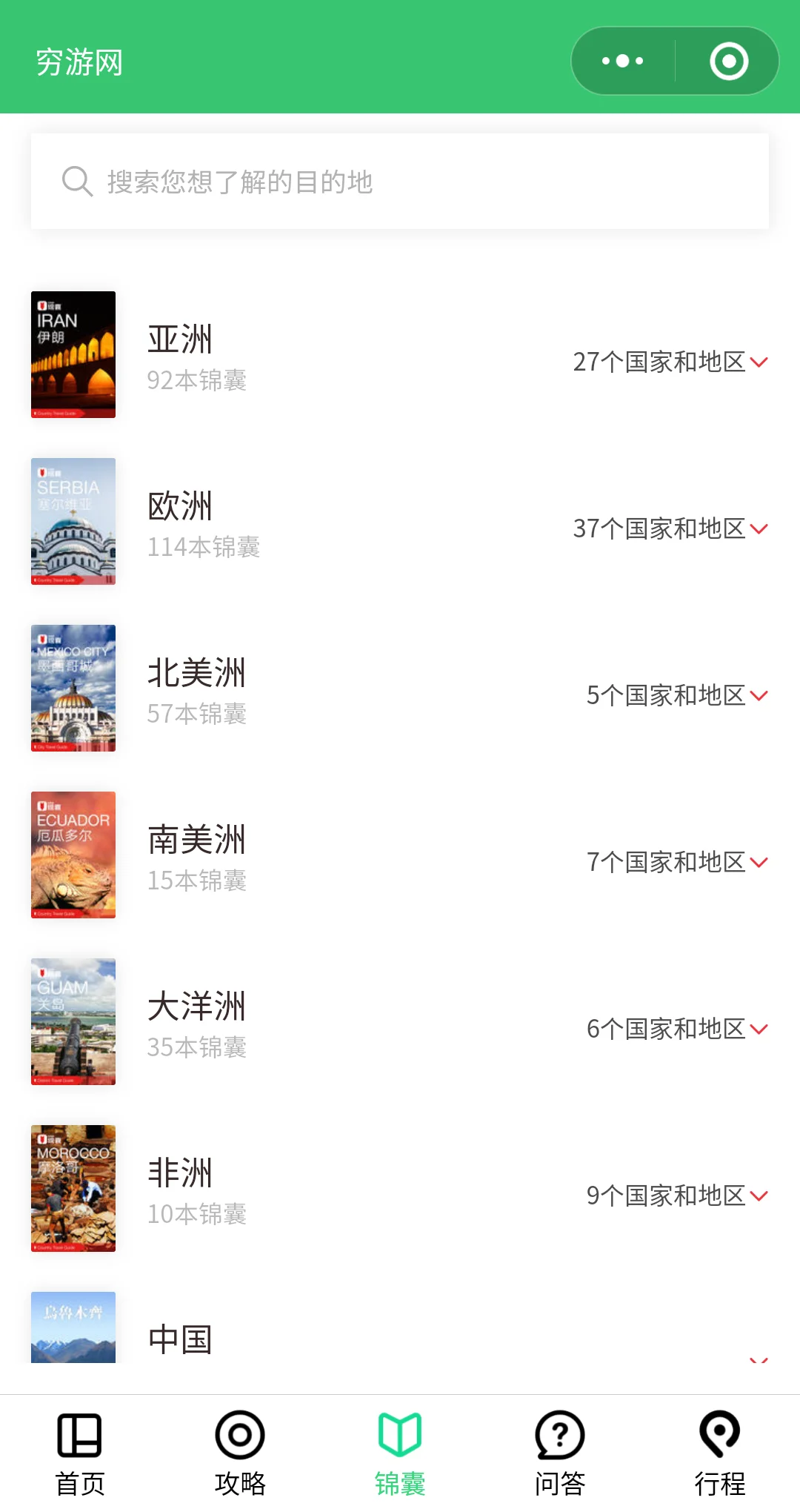Screen dimensions: 800x1512
Task: Expand the 非洲 9个国家和地区 list
Action: 677,1196
